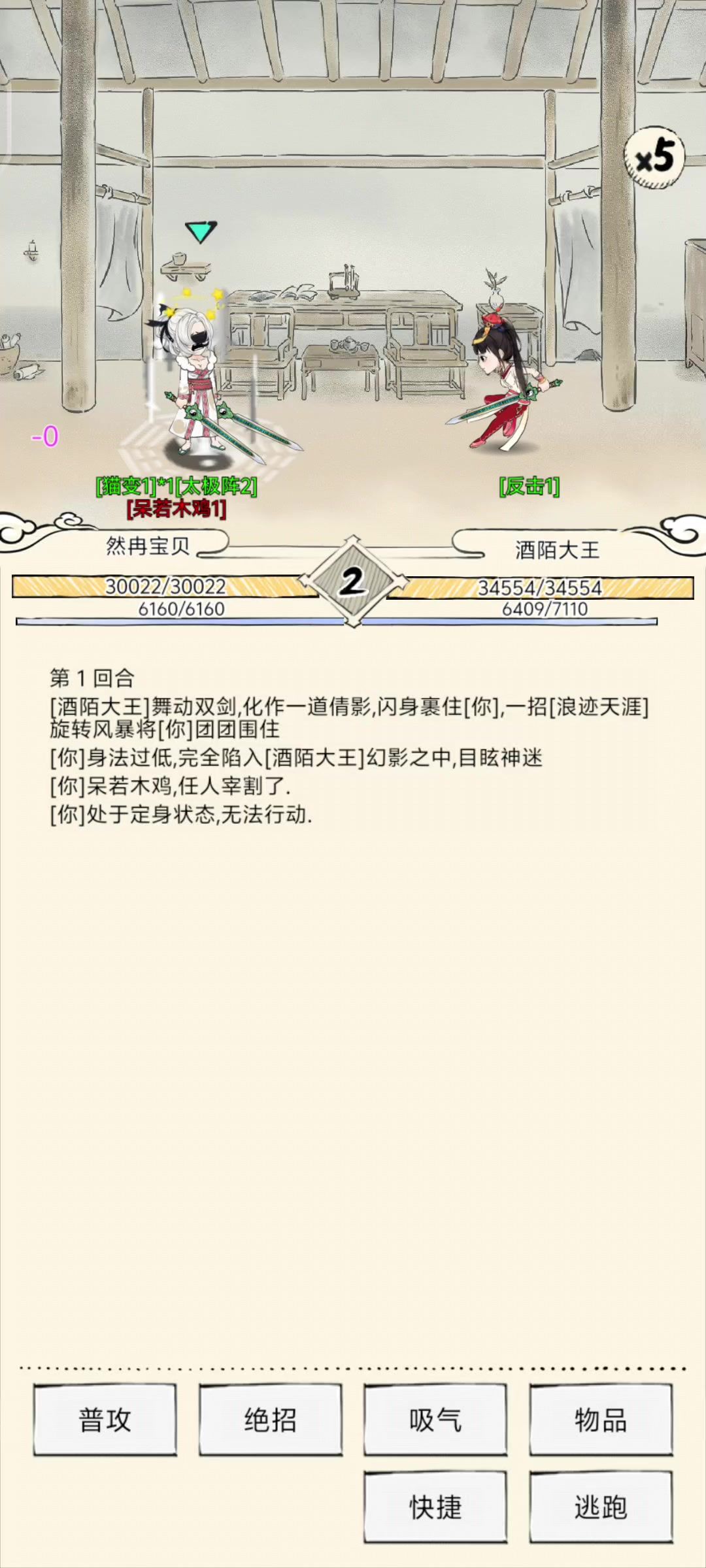
Task: Choose the 绝招 special move button
Action: (270, 1419)
